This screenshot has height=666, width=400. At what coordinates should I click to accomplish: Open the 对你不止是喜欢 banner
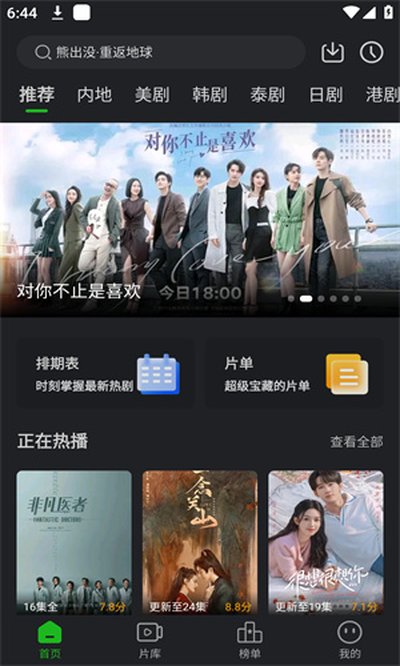coord(200,220)
